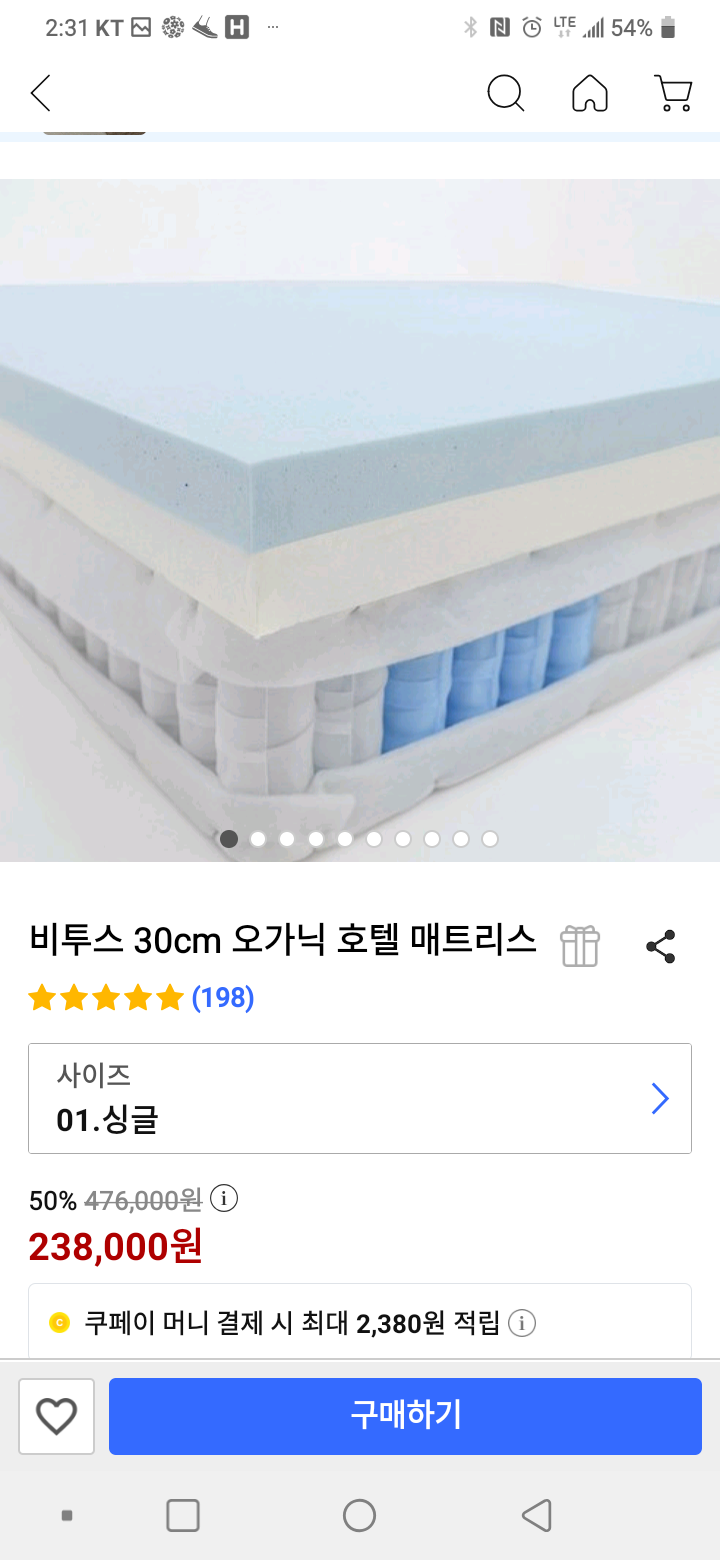Go back using the top arrow
720x1560 pixels.
point(40,93)
